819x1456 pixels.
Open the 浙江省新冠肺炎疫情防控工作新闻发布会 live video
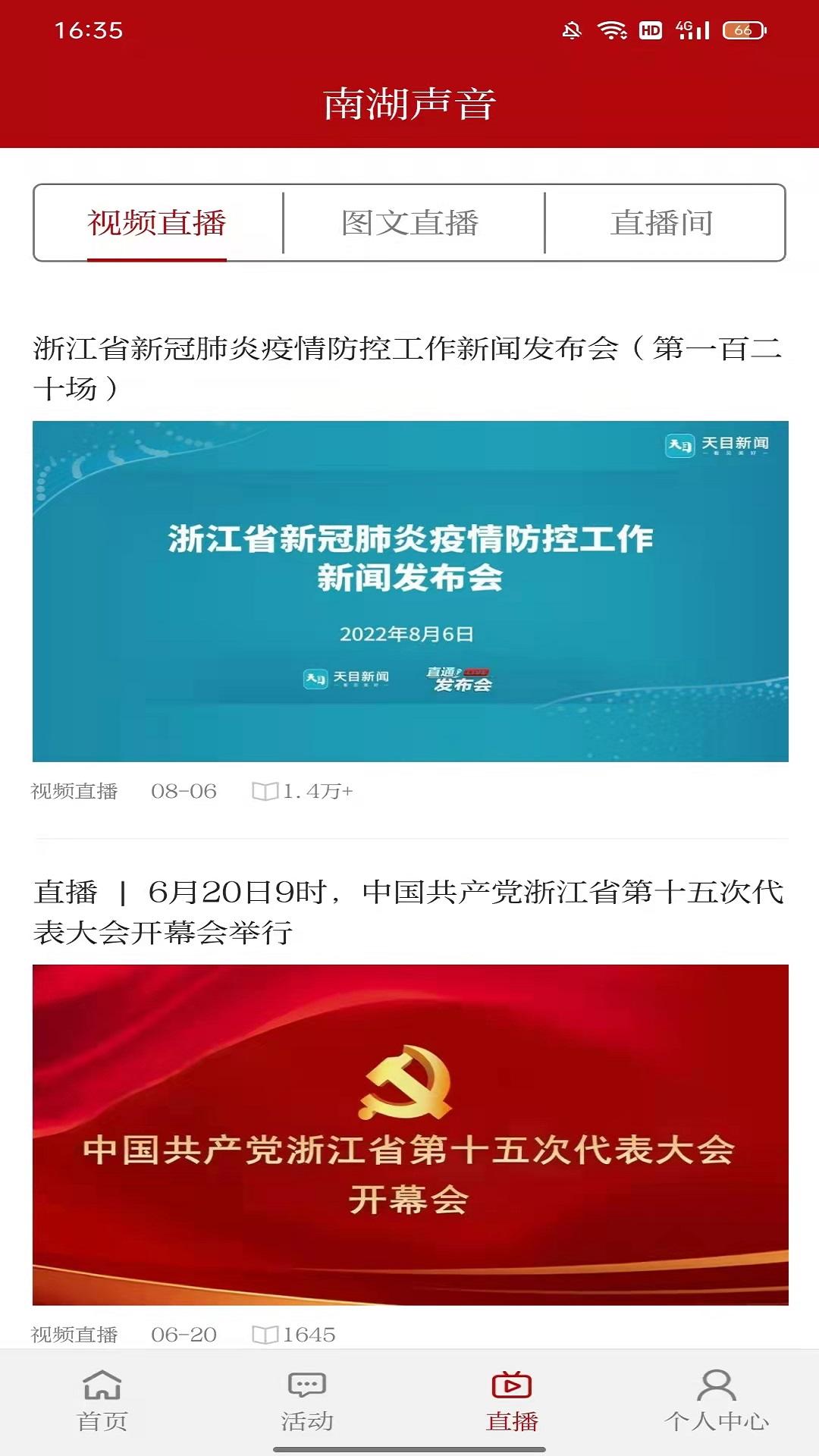click(x=409, y=591)
